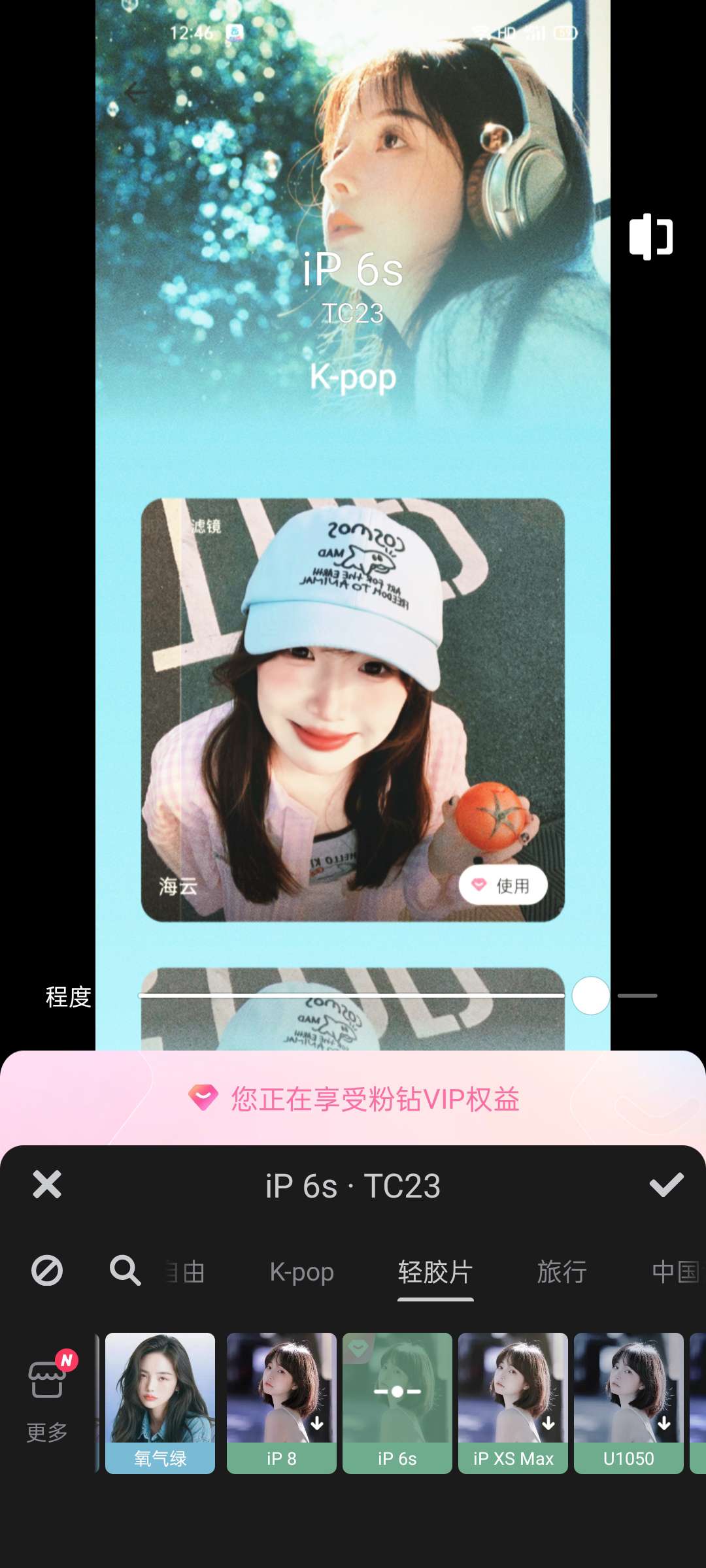Tap the 程度 intensity slider handle
The height and width of the screenshot is (1568, 706).
click(x=590, y=996)
